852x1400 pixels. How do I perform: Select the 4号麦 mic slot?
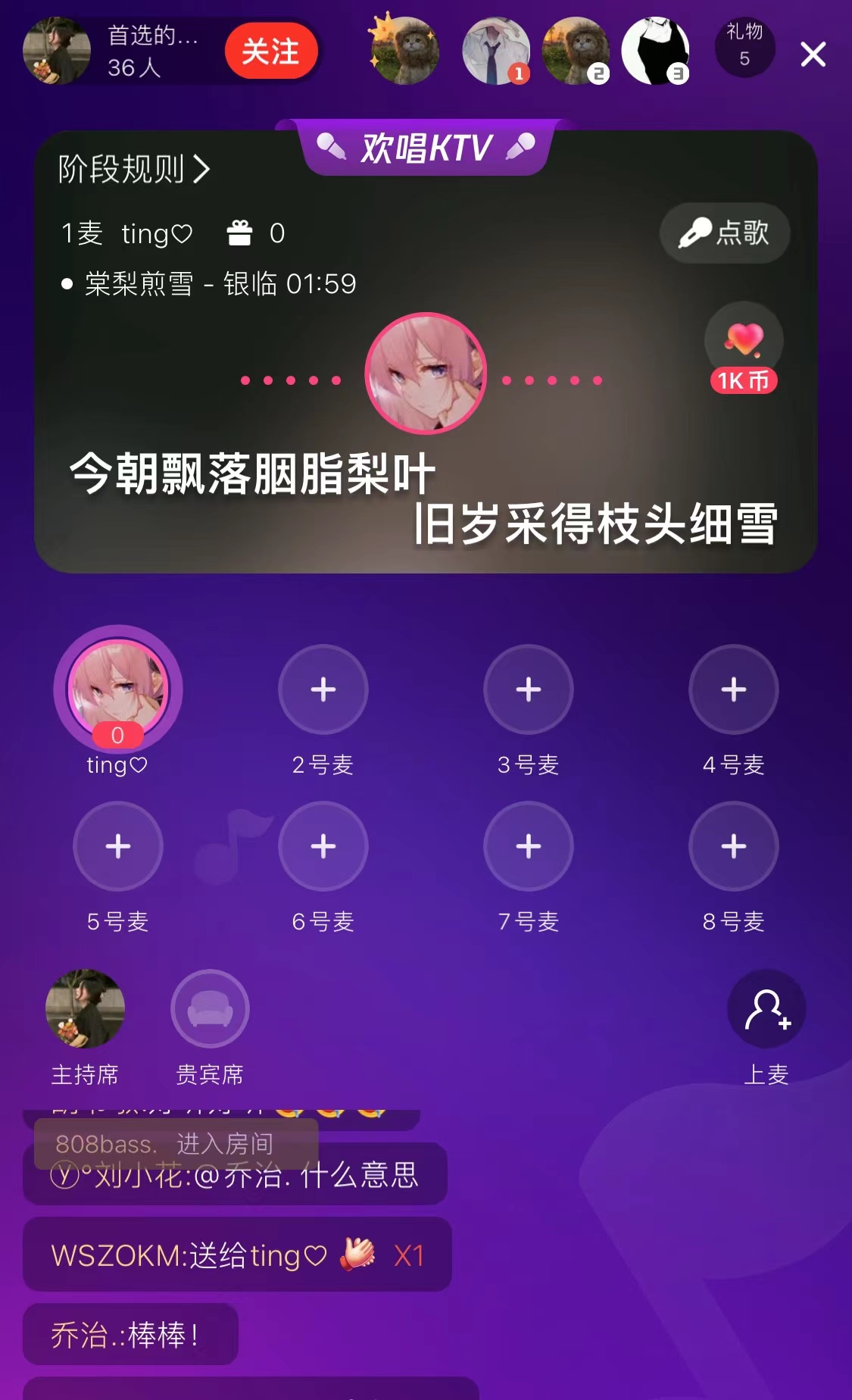[x=733, y=690]
